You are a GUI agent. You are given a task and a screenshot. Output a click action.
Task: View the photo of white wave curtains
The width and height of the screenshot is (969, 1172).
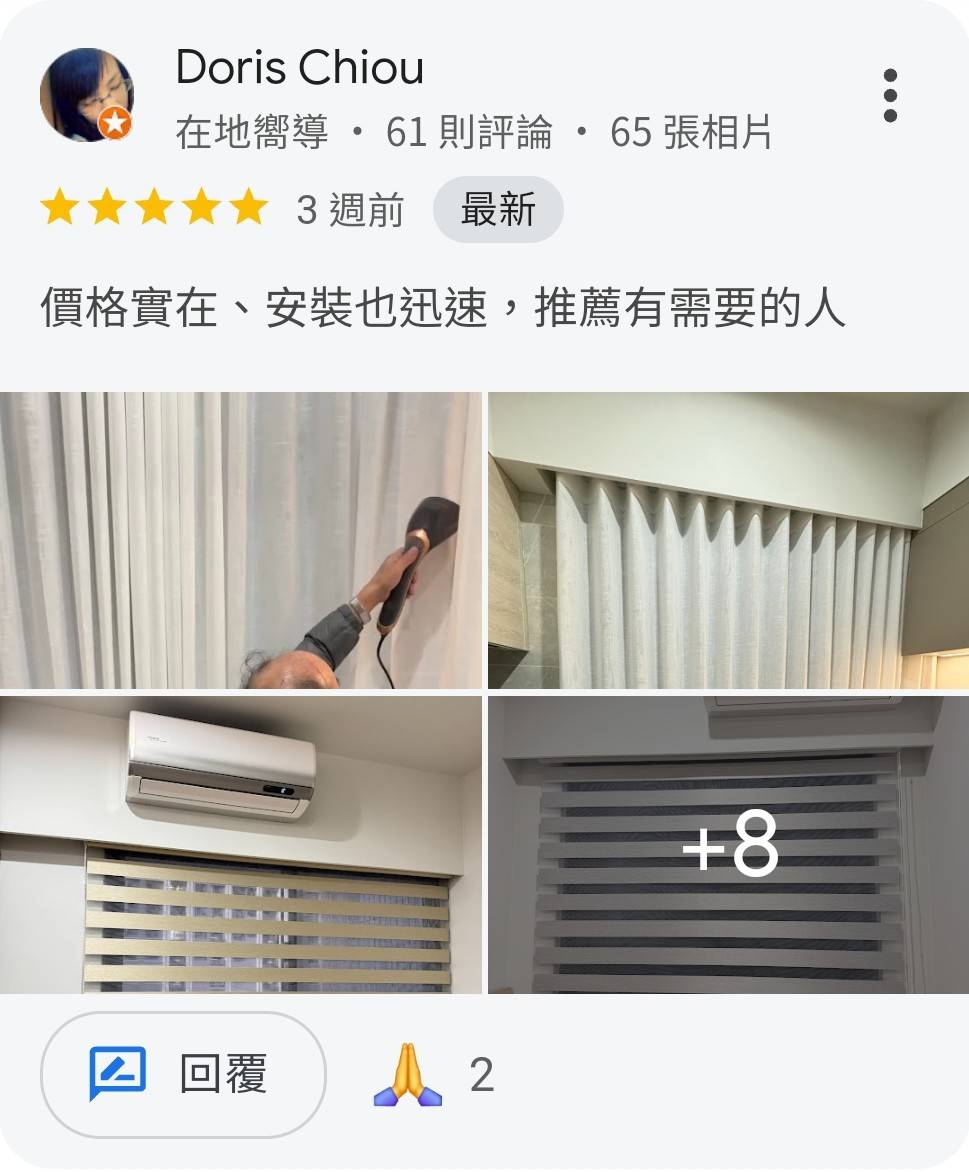pos(728,540)
